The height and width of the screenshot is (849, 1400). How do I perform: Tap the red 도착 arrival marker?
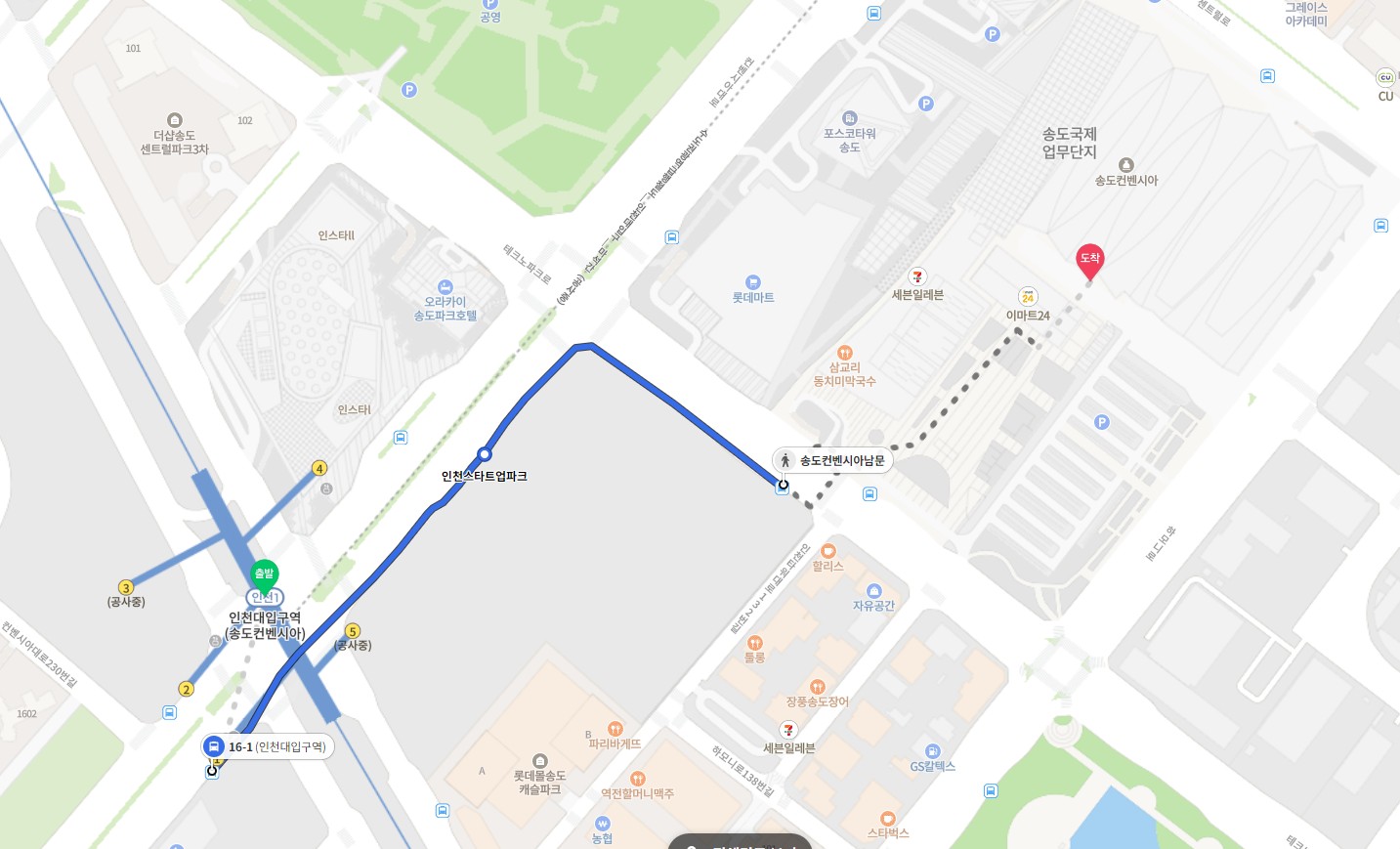1089,259
